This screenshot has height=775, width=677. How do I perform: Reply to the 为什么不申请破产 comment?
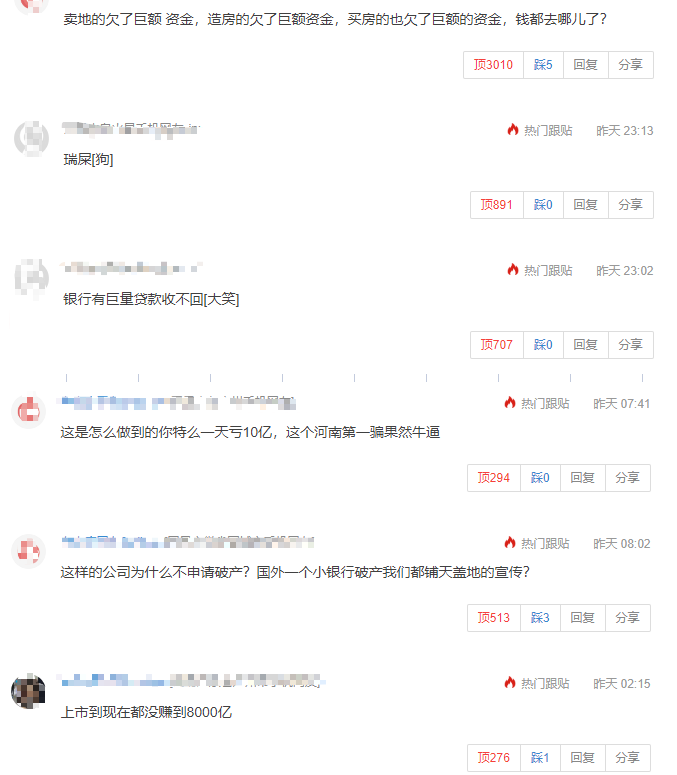pos(582,618)
